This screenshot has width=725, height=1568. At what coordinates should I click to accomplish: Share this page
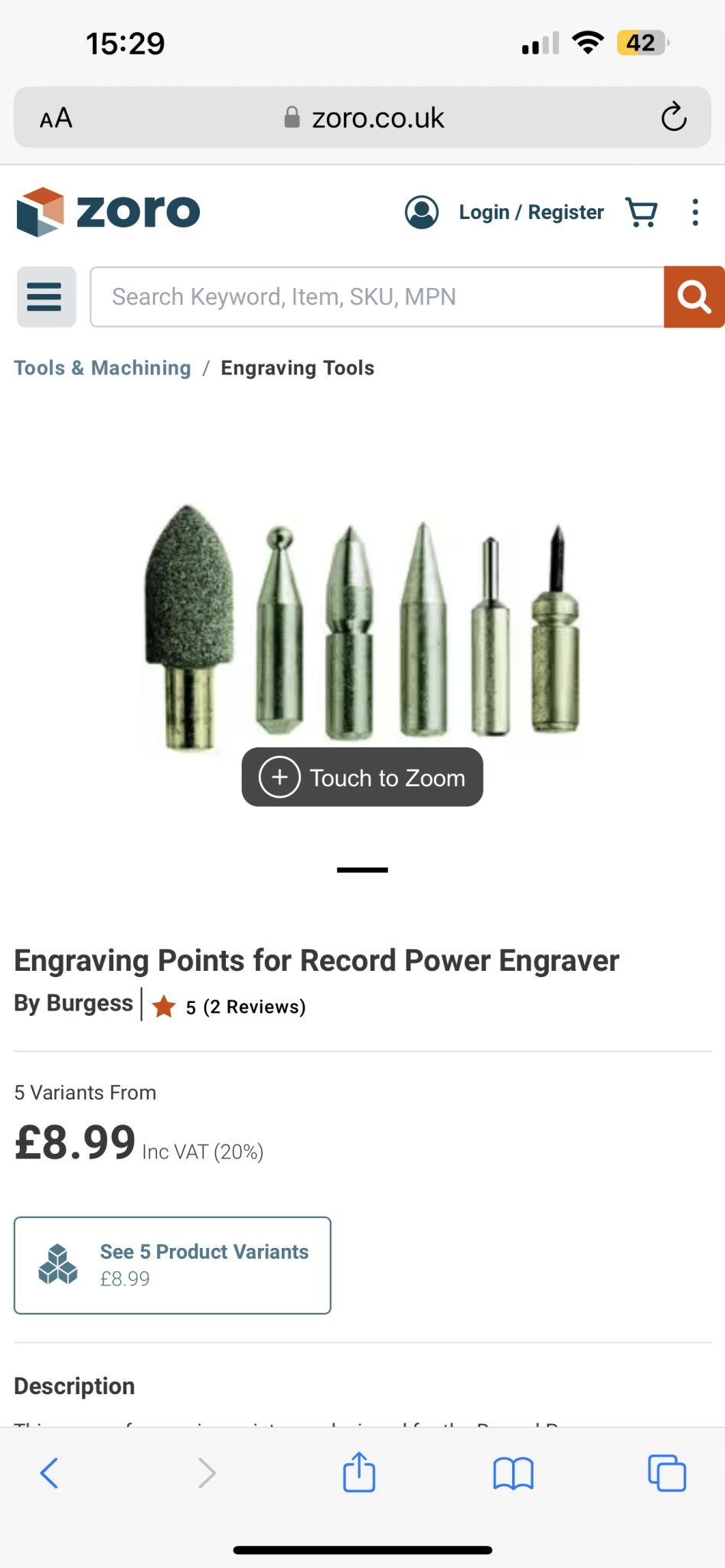click(x=359, y=1472)
